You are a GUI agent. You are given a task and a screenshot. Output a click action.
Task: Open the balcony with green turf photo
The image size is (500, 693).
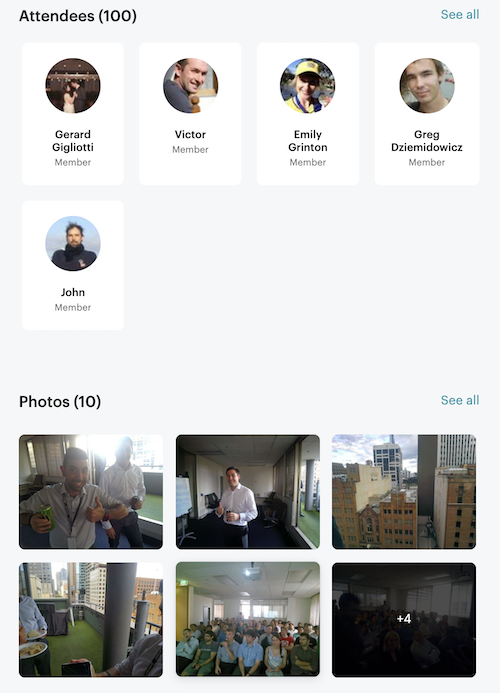[91, 619]
